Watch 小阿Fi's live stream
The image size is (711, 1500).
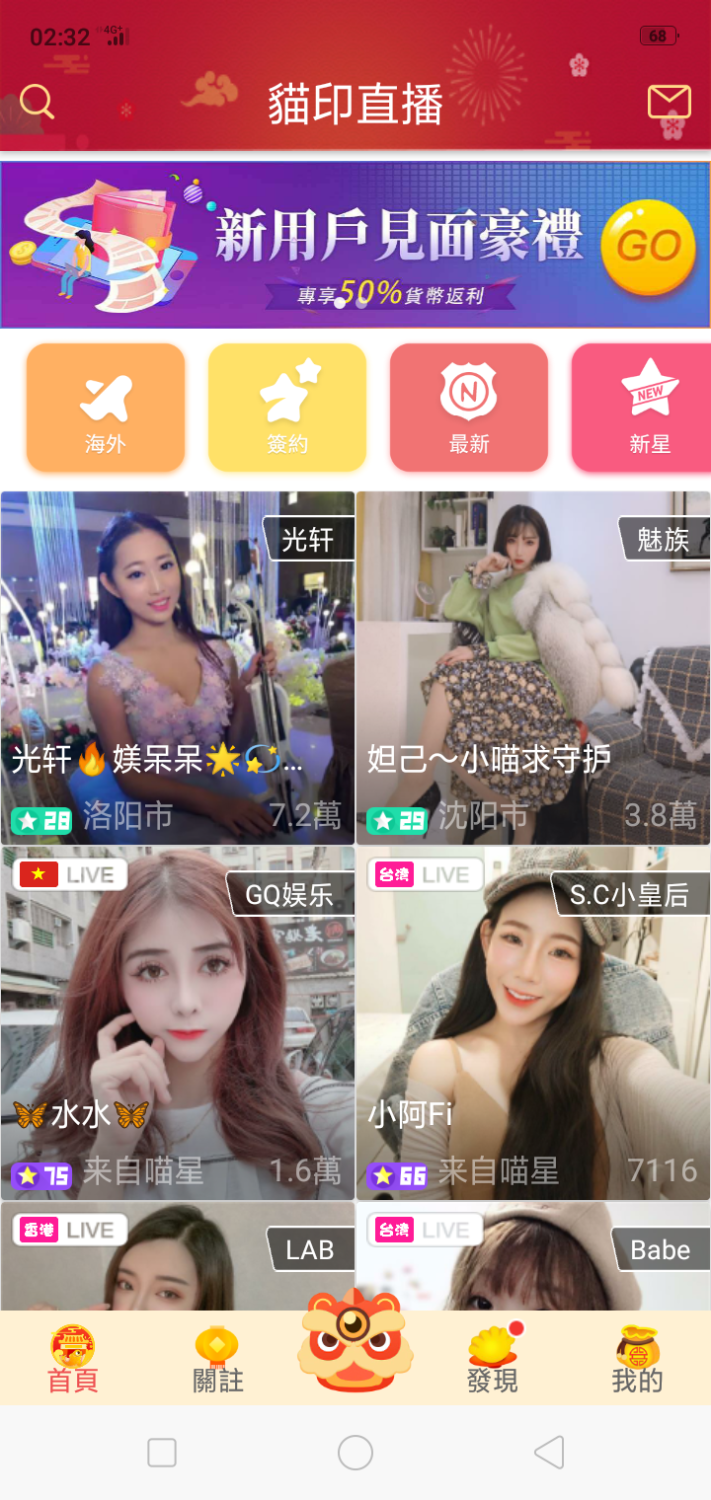point(533,1022)
